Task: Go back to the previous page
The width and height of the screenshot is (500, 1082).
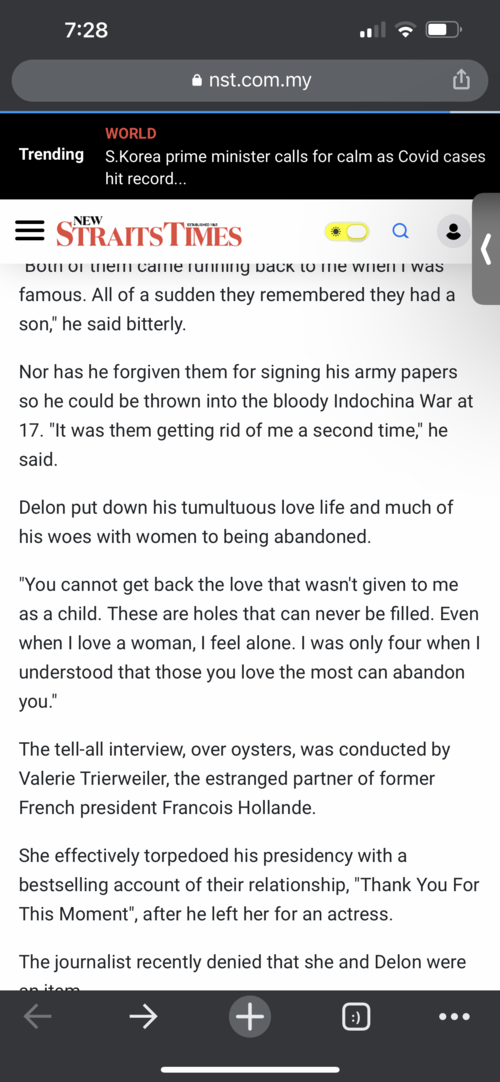Action: [x=37, y=1016]
